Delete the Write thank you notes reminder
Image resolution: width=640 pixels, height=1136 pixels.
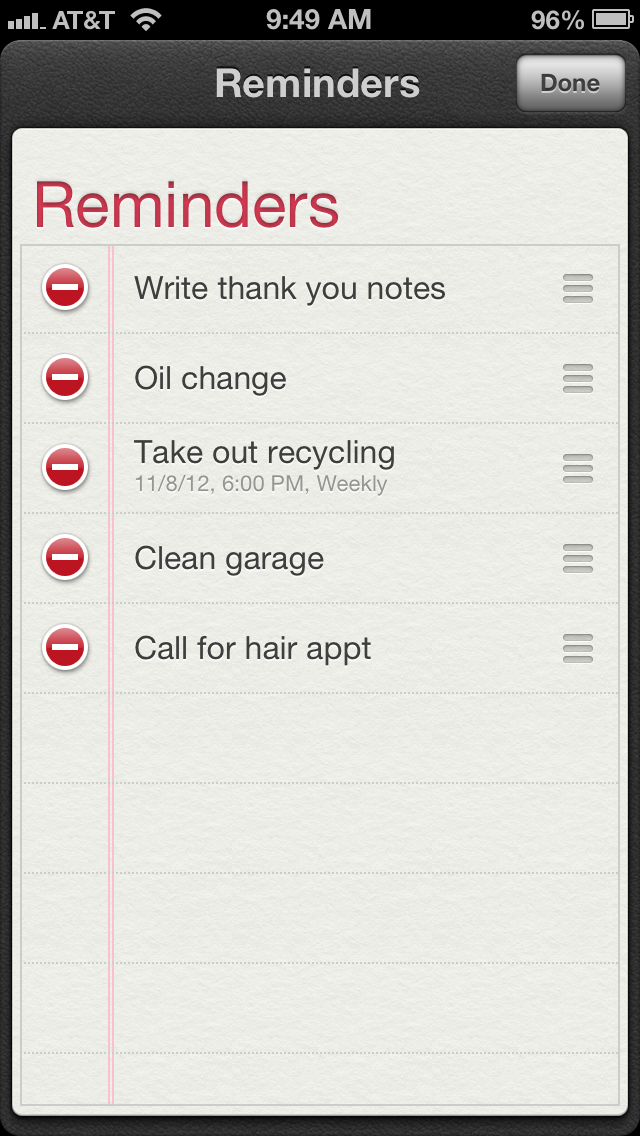pos(65,288)
